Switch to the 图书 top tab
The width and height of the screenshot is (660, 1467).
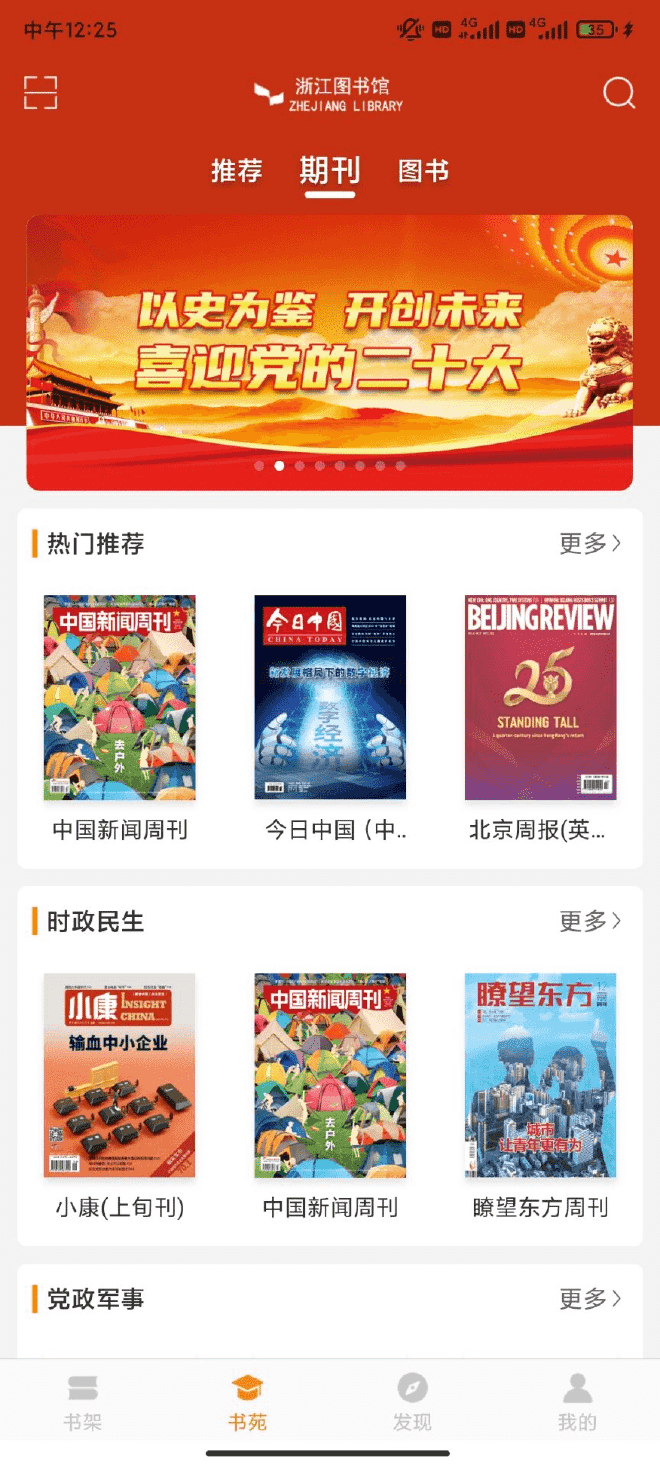(x=423, y=171)
